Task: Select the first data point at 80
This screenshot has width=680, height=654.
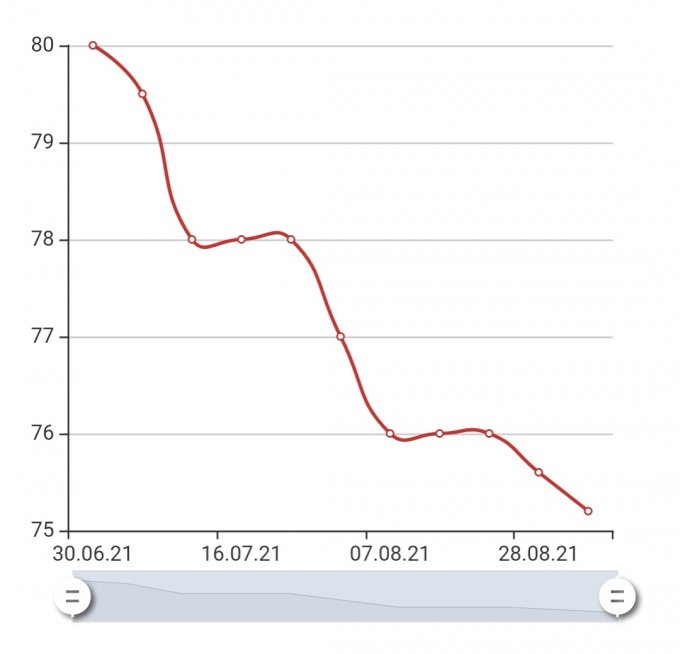Action: pos(93,45)
